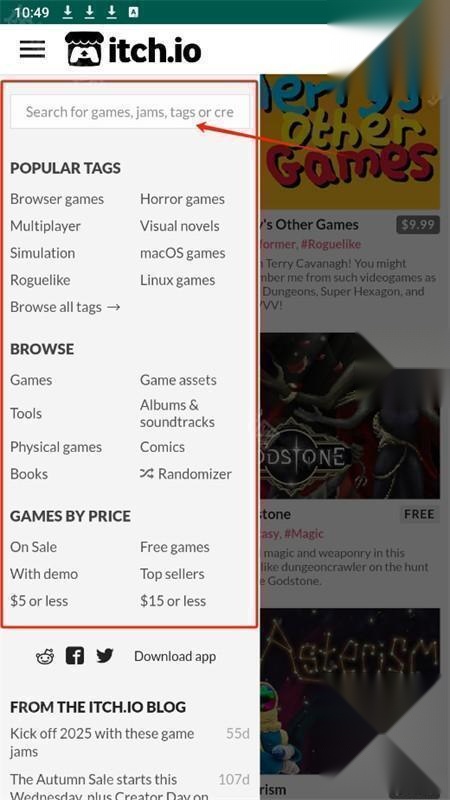Tap the hamburger menu button
Screen dimensions: 450x800
pos(33,49)
